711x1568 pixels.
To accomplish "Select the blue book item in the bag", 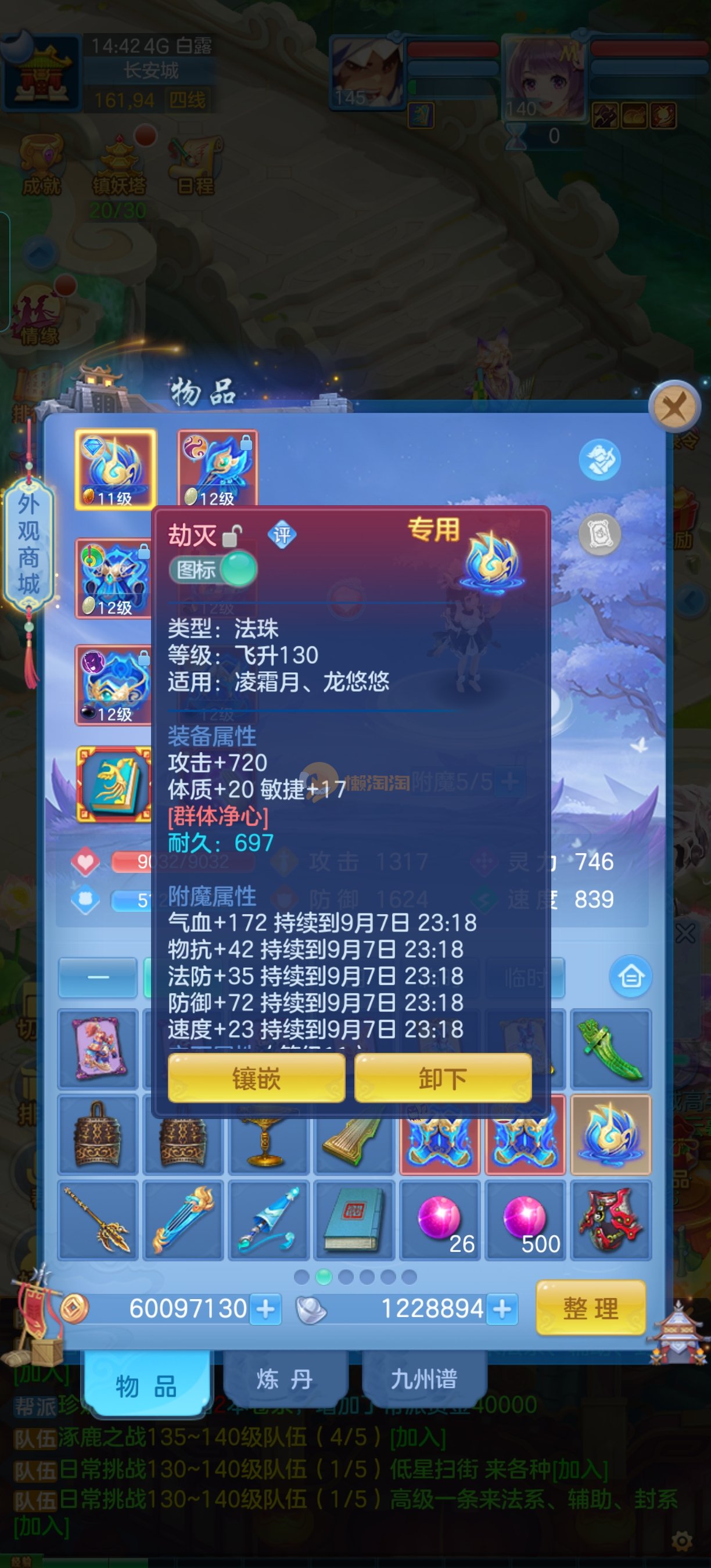I will click(354, 1220).
